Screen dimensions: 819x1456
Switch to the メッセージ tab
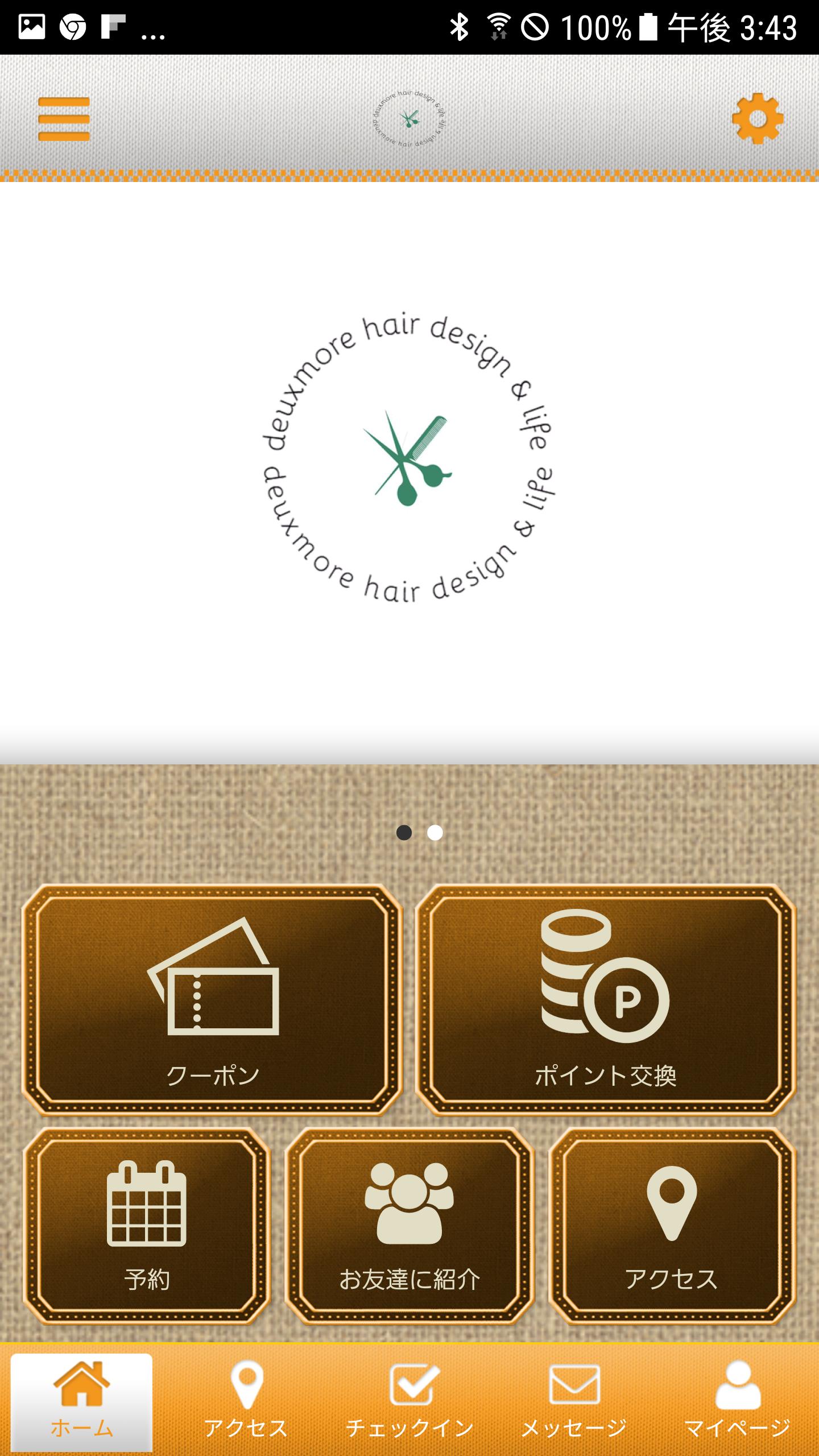(x=573, y=1401)
